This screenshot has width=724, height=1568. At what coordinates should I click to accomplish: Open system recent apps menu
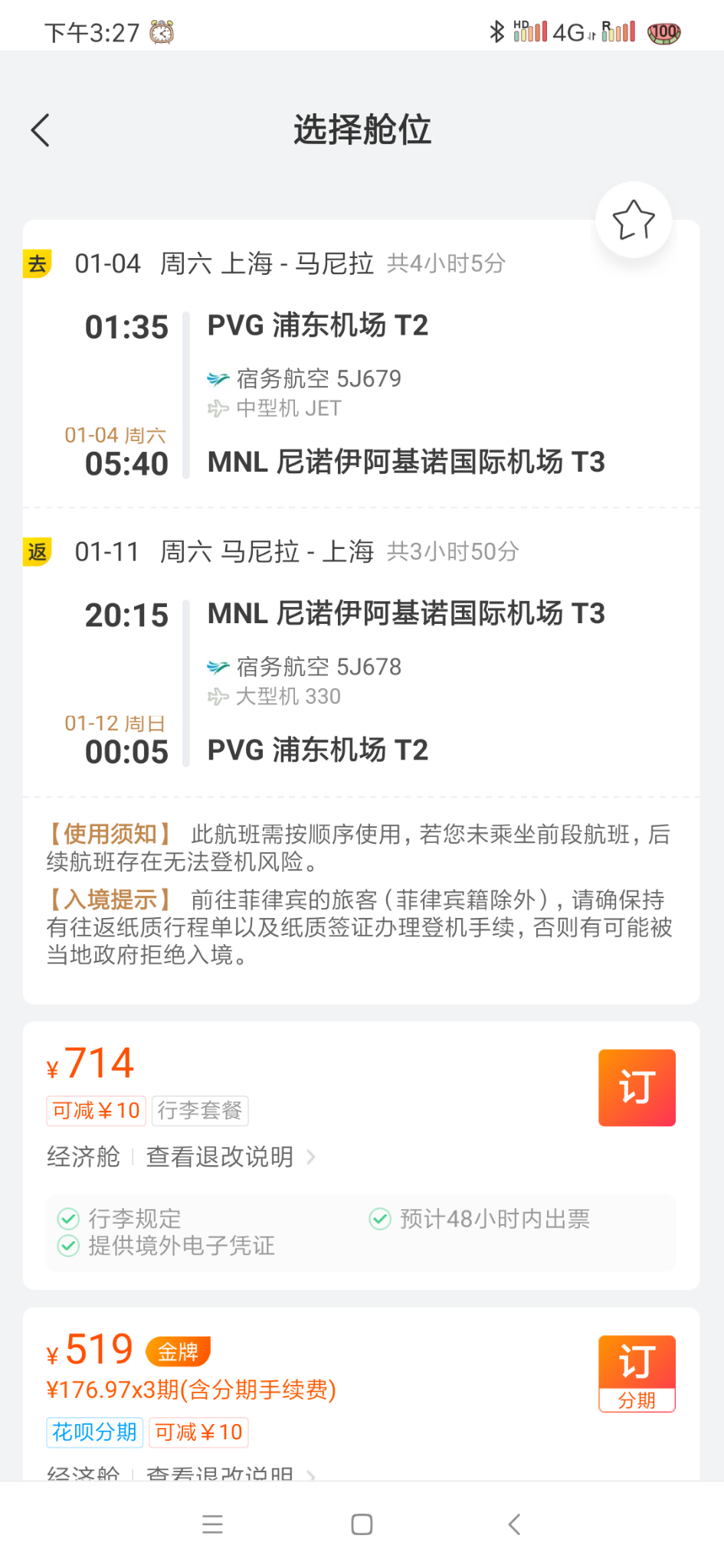(x=212, y=1524)
